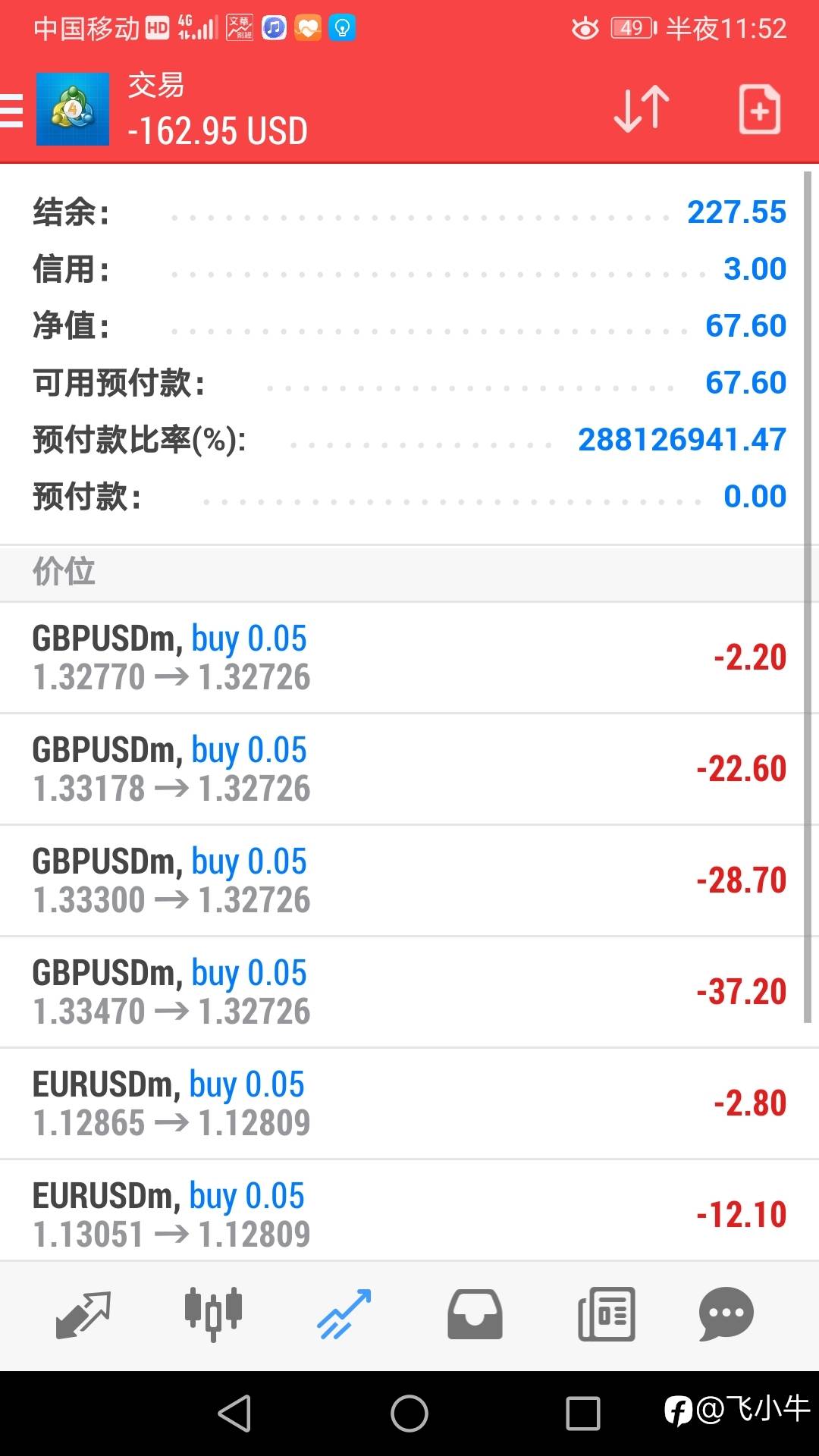Open the chat messages tab
819x1456 pixels.
point(726,1314)
